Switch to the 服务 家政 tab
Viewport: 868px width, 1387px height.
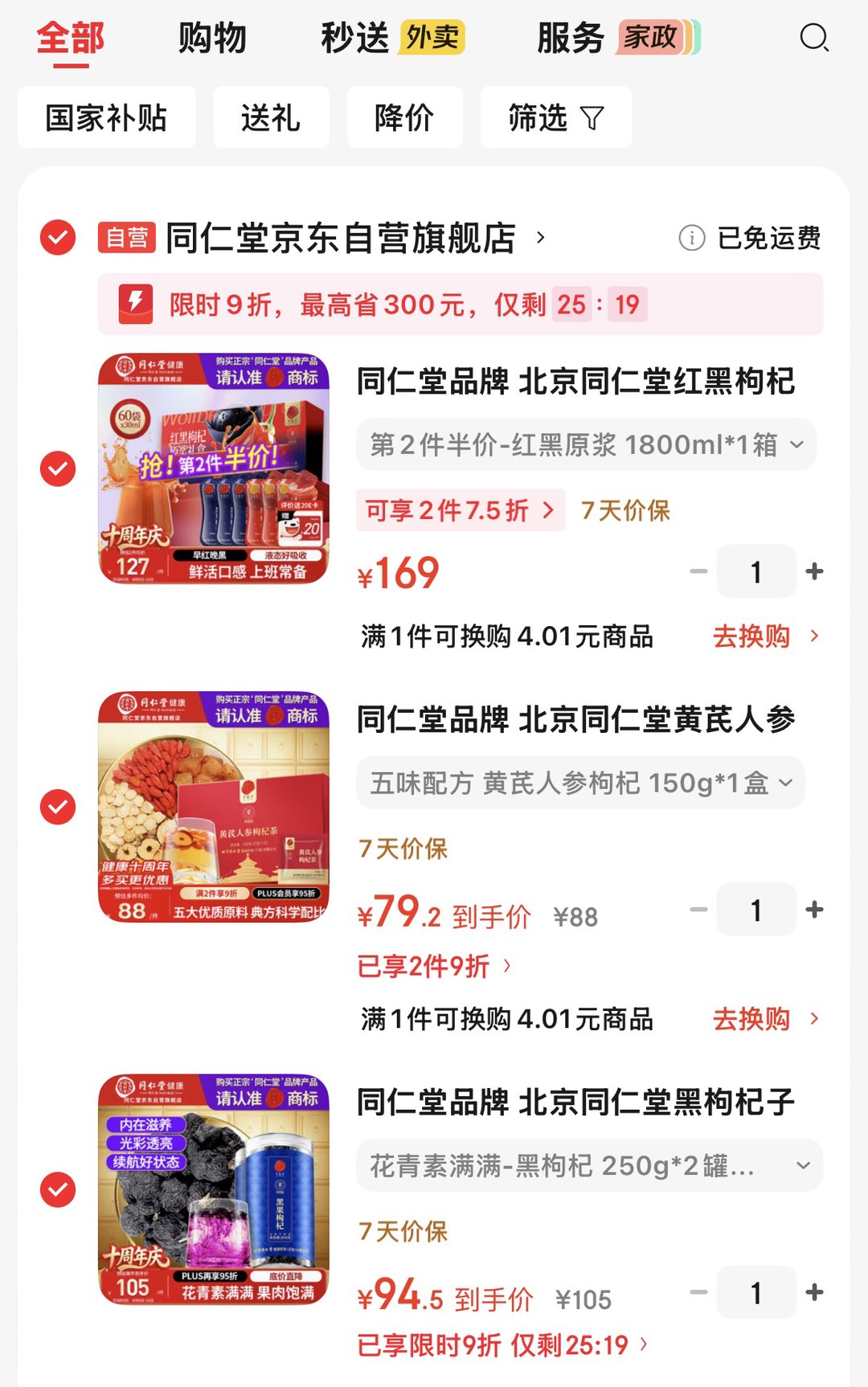pos(617,38)
